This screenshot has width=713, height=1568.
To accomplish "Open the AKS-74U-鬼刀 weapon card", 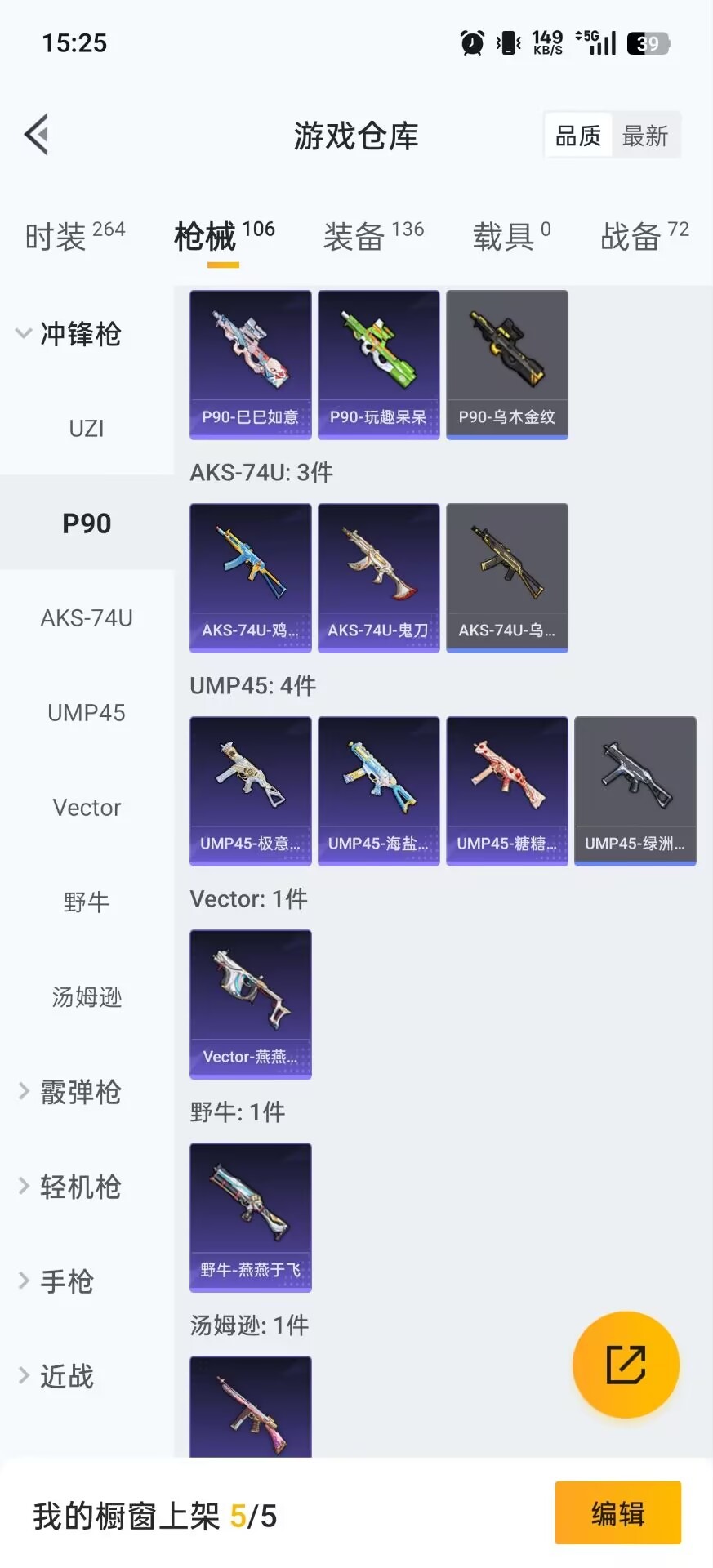I will [378, 577].
